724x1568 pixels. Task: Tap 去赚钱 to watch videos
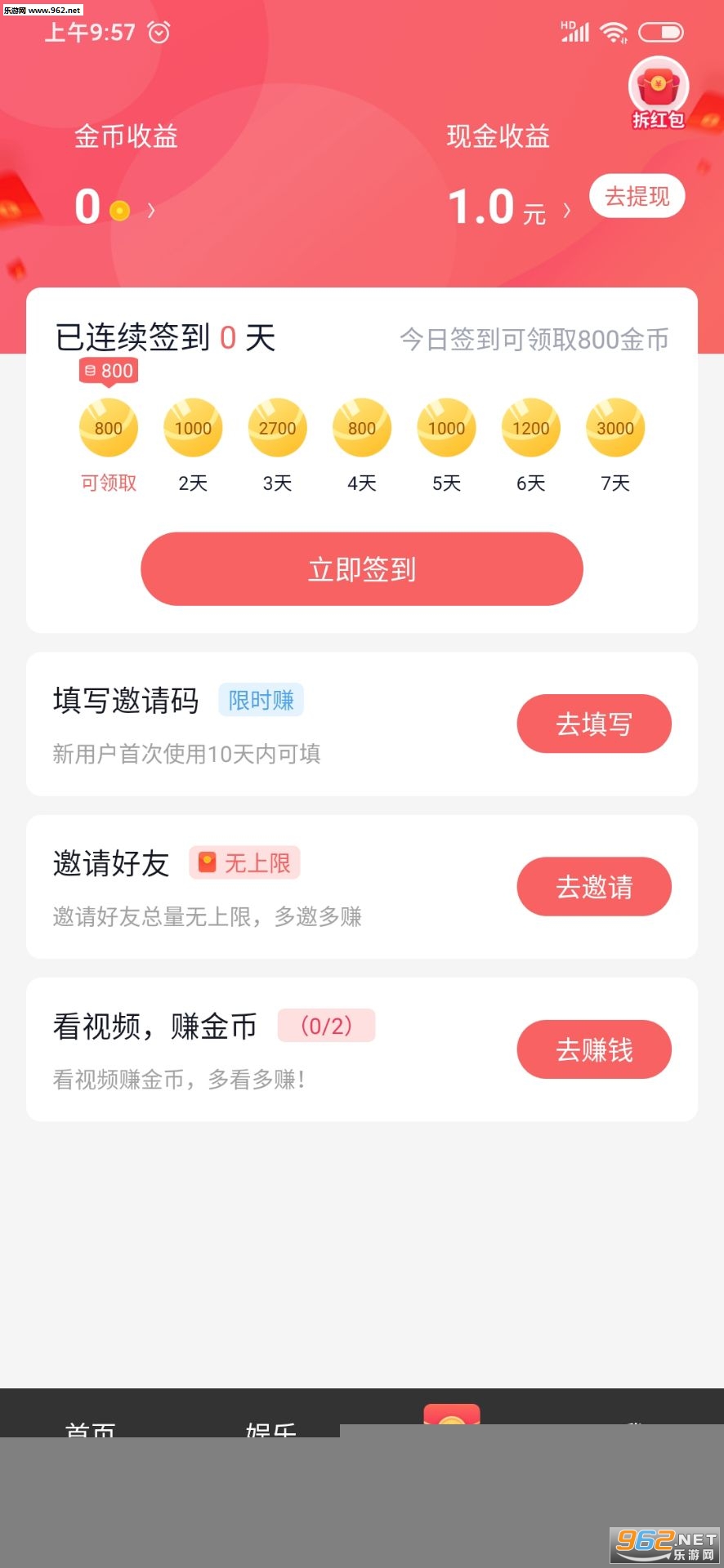593,1049
